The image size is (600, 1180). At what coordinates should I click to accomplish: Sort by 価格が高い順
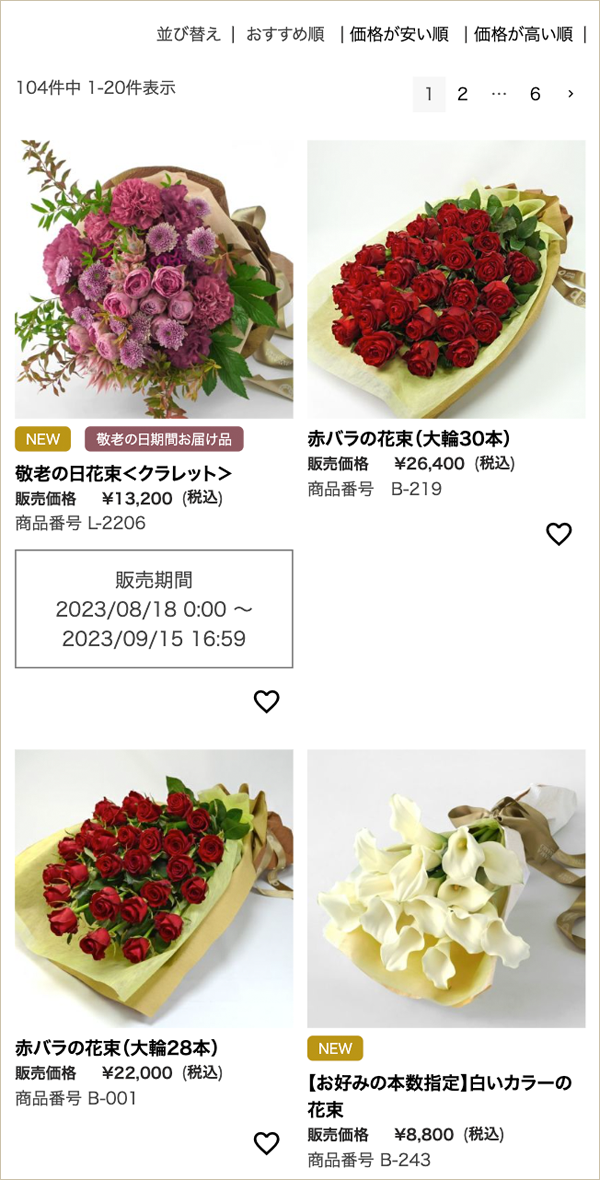click(x=523, y=34)
